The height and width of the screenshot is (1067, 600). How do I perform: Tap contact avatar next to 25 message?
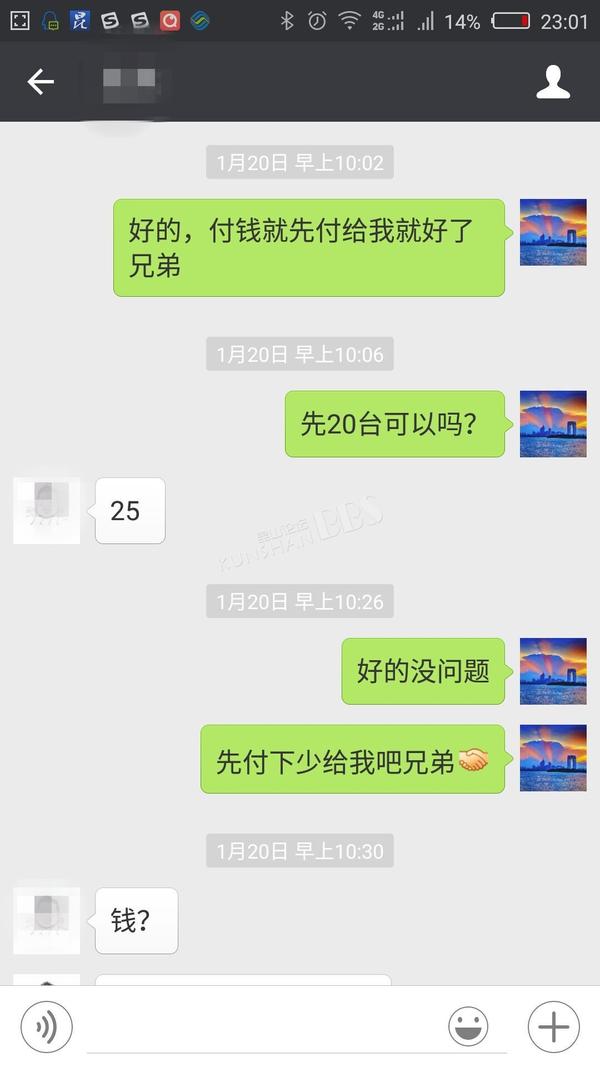pos(46,511)
